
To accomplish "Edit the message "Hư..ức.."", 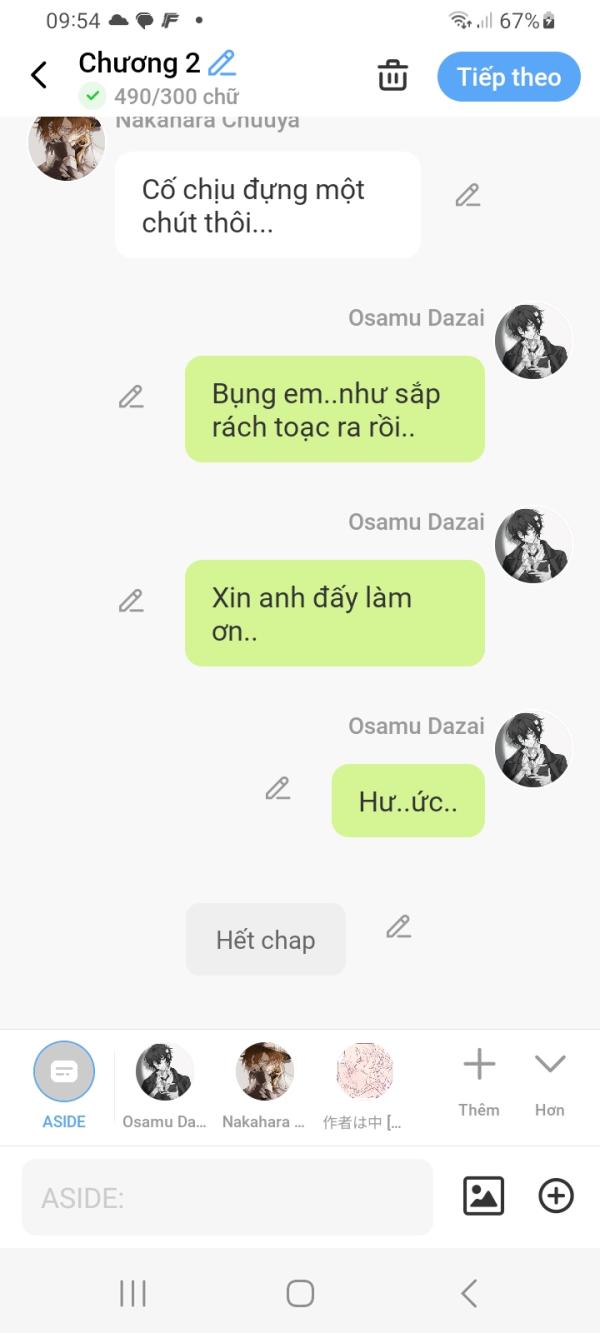I will pos(278,788).
